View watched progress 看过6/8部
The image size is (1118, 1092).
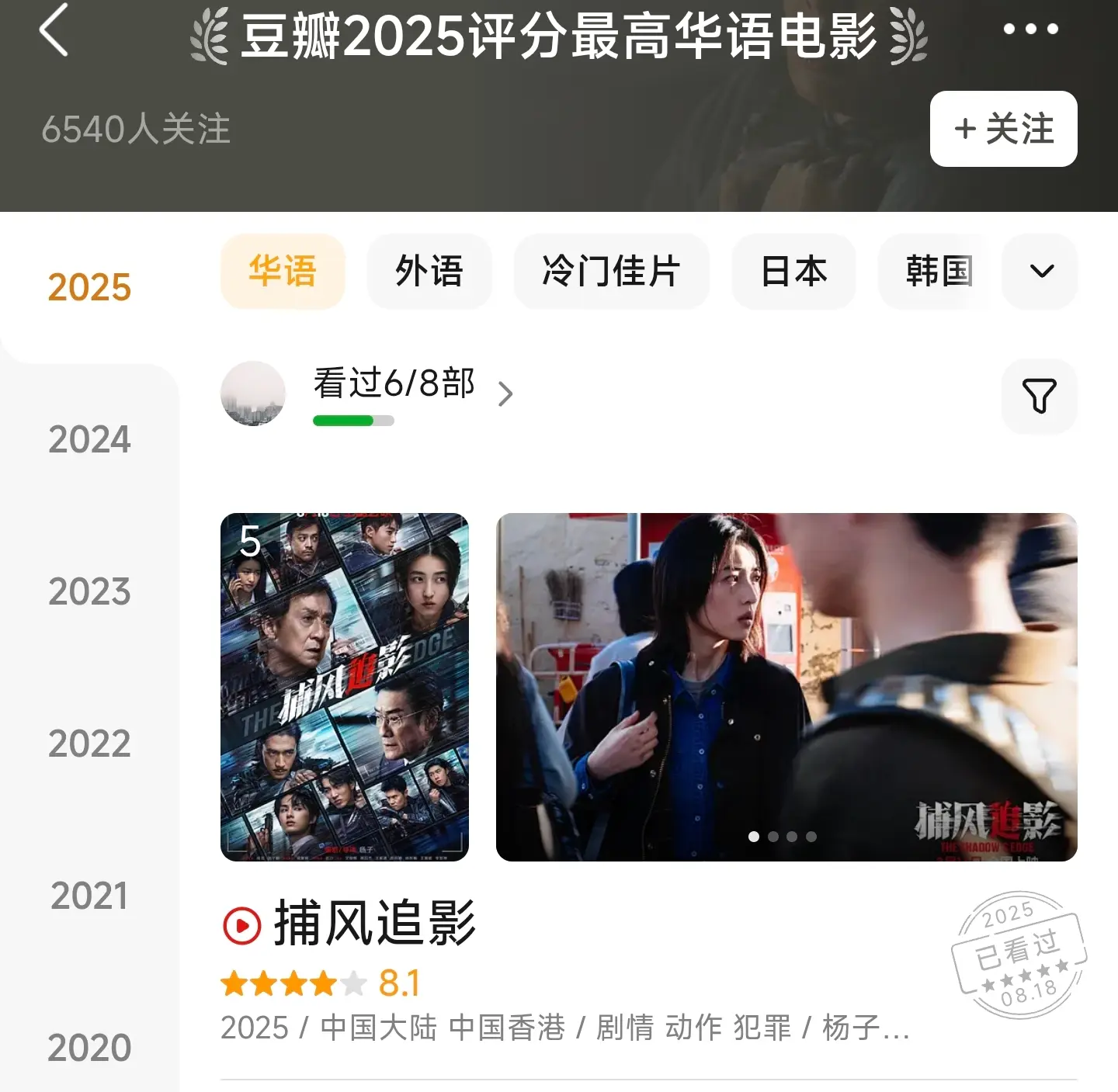394,384
